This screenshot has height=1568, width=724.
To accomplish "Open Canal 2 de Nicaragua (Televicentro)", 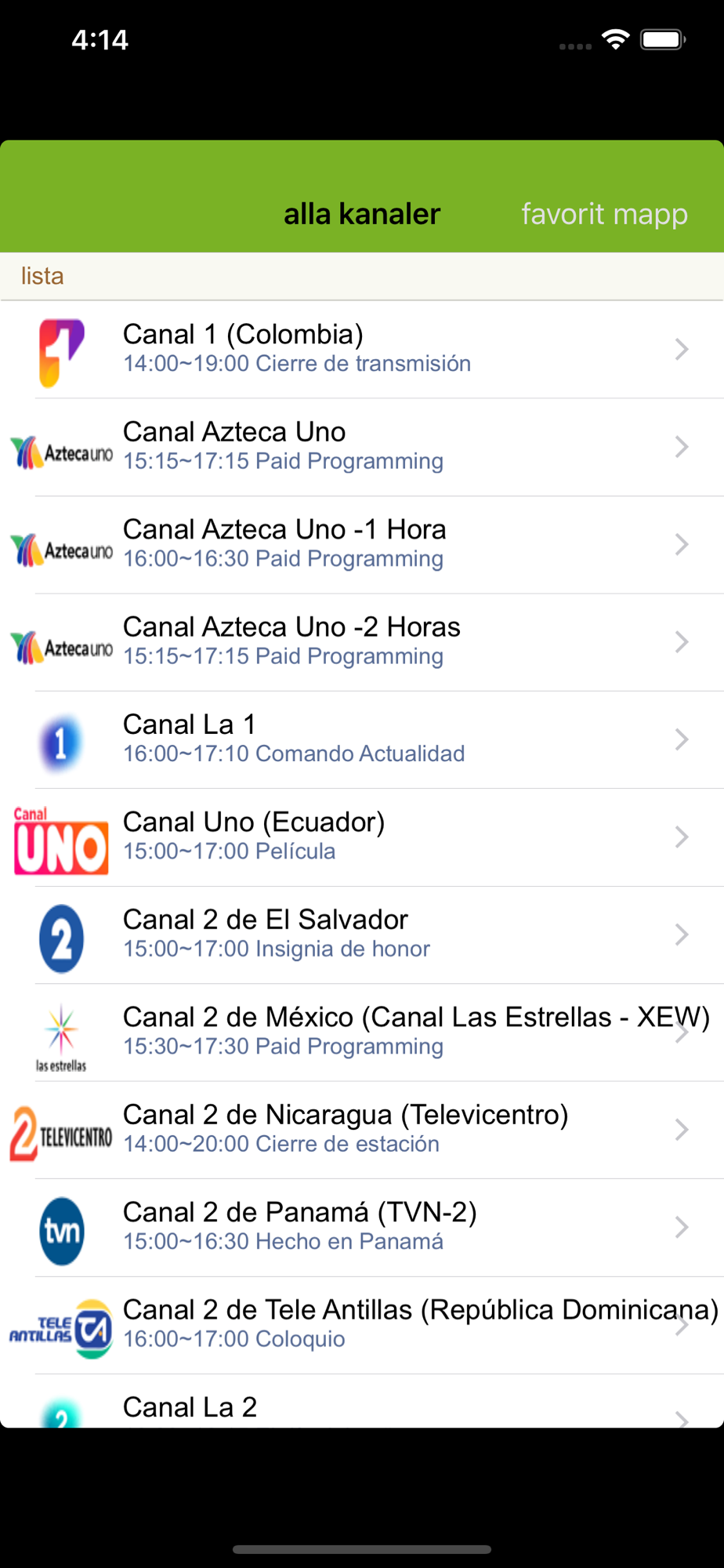I will pyautogui.click(x=362, y=1131).
